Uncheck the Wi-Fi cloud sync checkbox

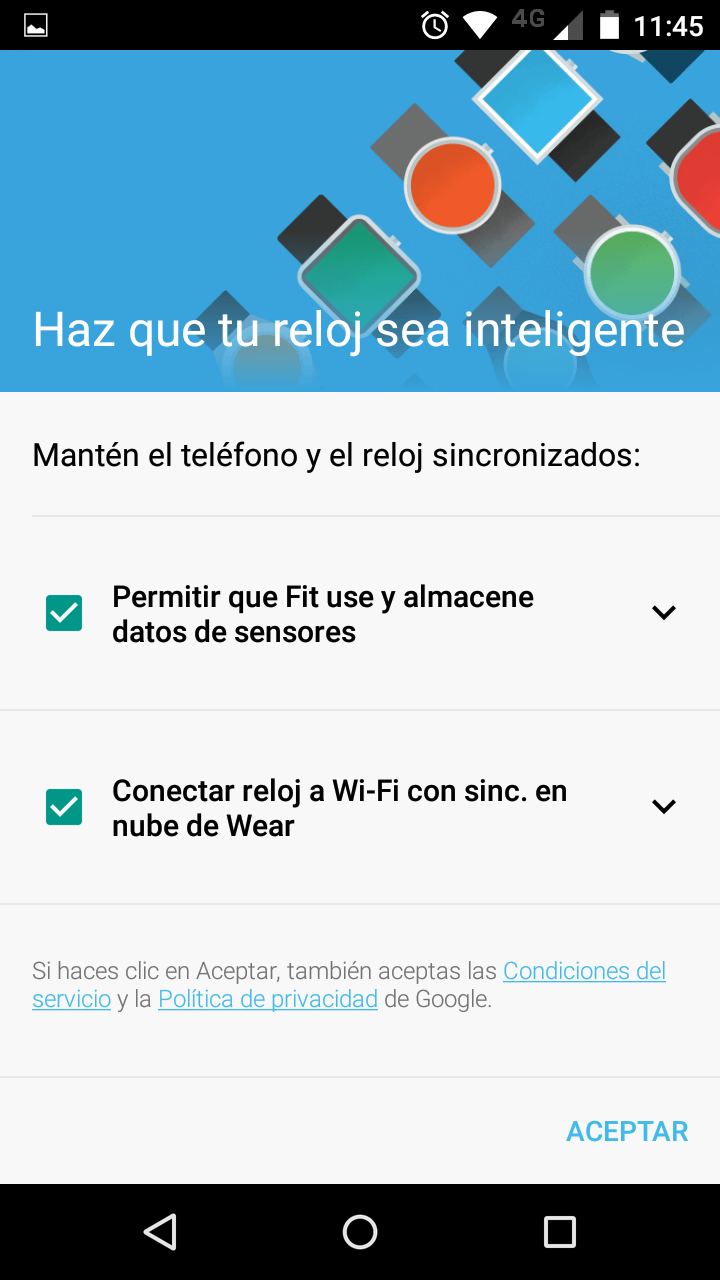(64, 807)
